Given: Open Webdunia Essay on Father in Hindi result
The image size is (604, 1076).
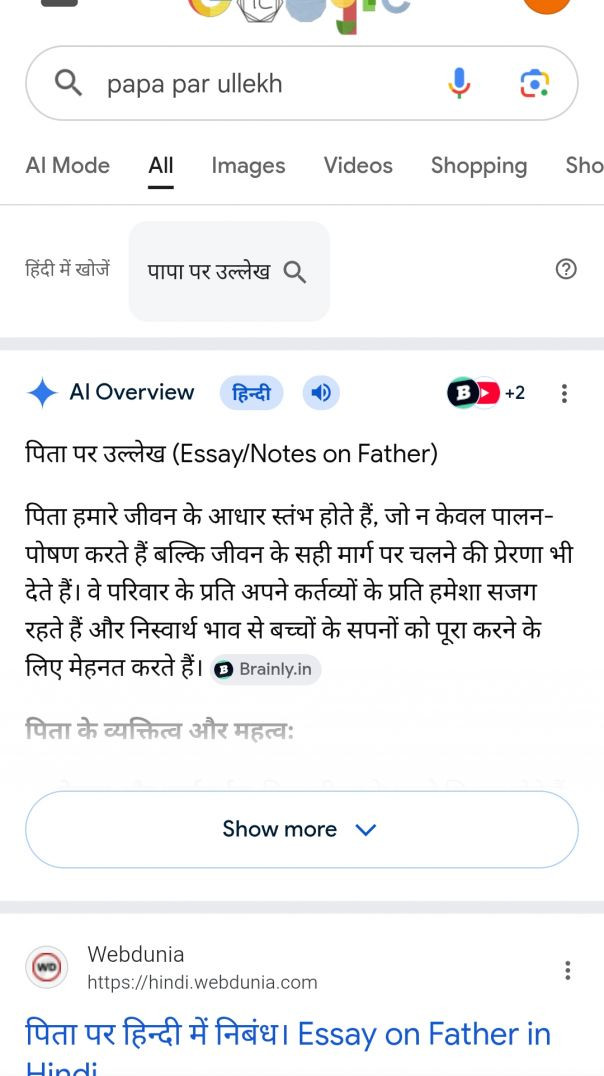Looking at the screenshot, I should click(288, 1034).
